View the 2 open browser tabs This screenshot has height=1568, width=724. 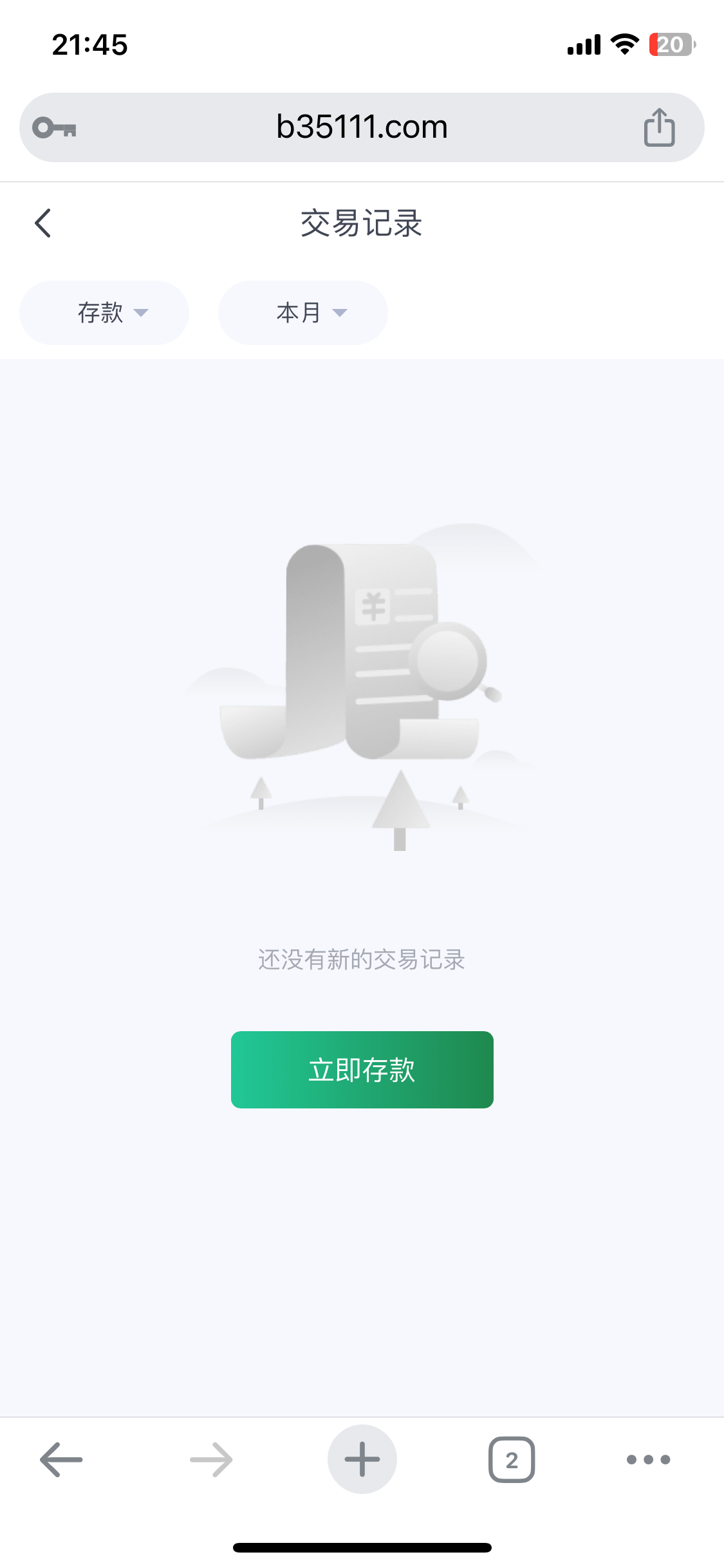(x=512, y=1459)
